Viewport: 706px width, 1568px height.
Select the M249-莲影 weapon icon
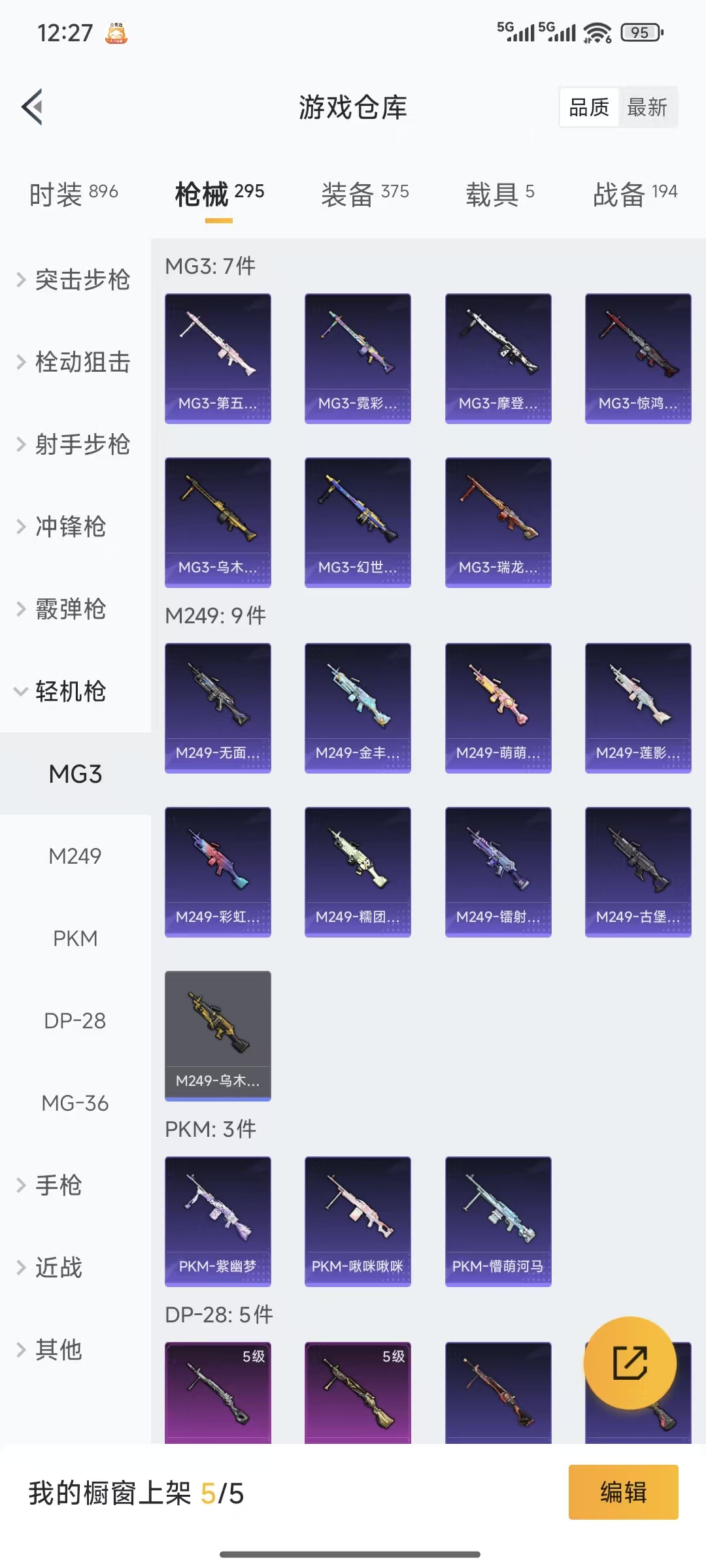(637, 708)
